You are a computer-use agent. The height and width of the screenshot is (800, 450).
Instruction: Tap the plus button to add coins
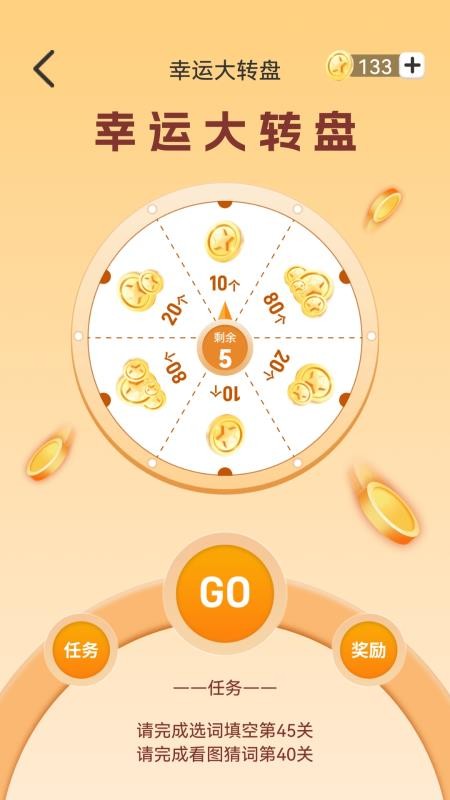412,66
